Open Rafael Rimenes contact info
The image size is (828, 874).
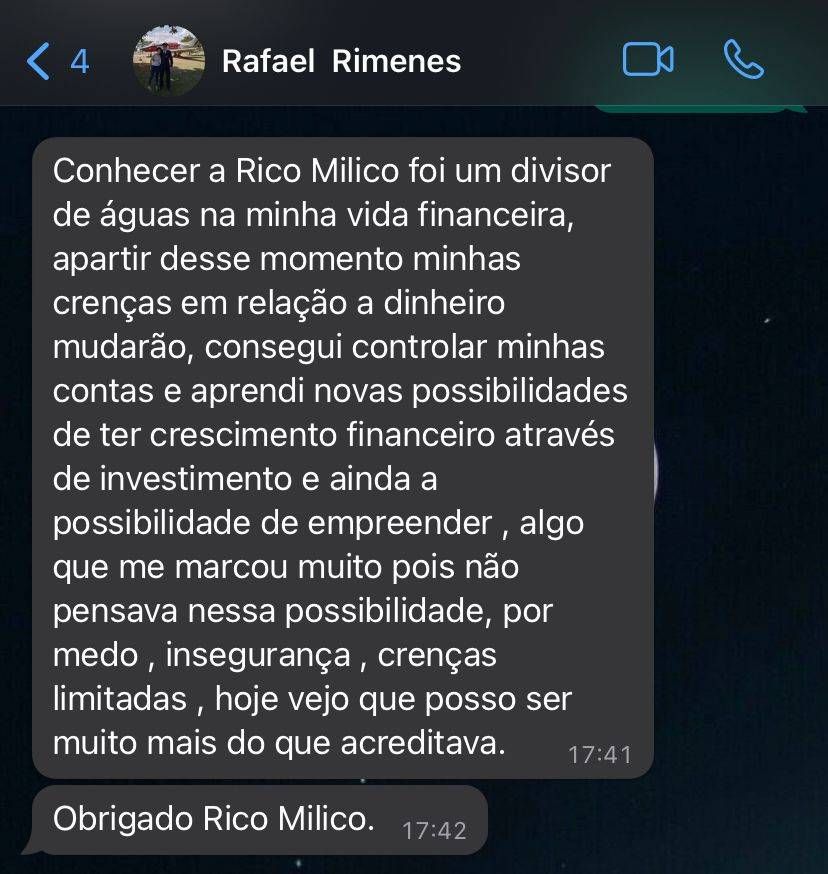click(341, 61)
